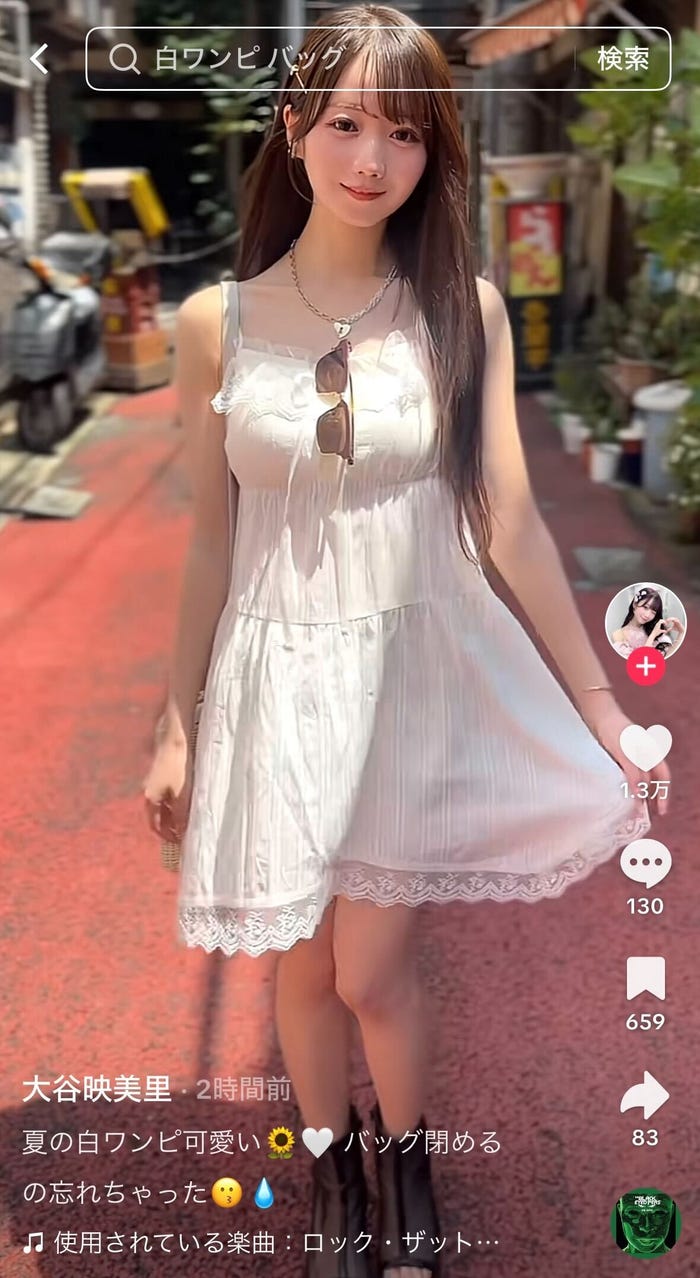The image size is (700, 1278).
Task: Tap the search field showing 白ワンピ バッグ
Action: coord(330,59)
